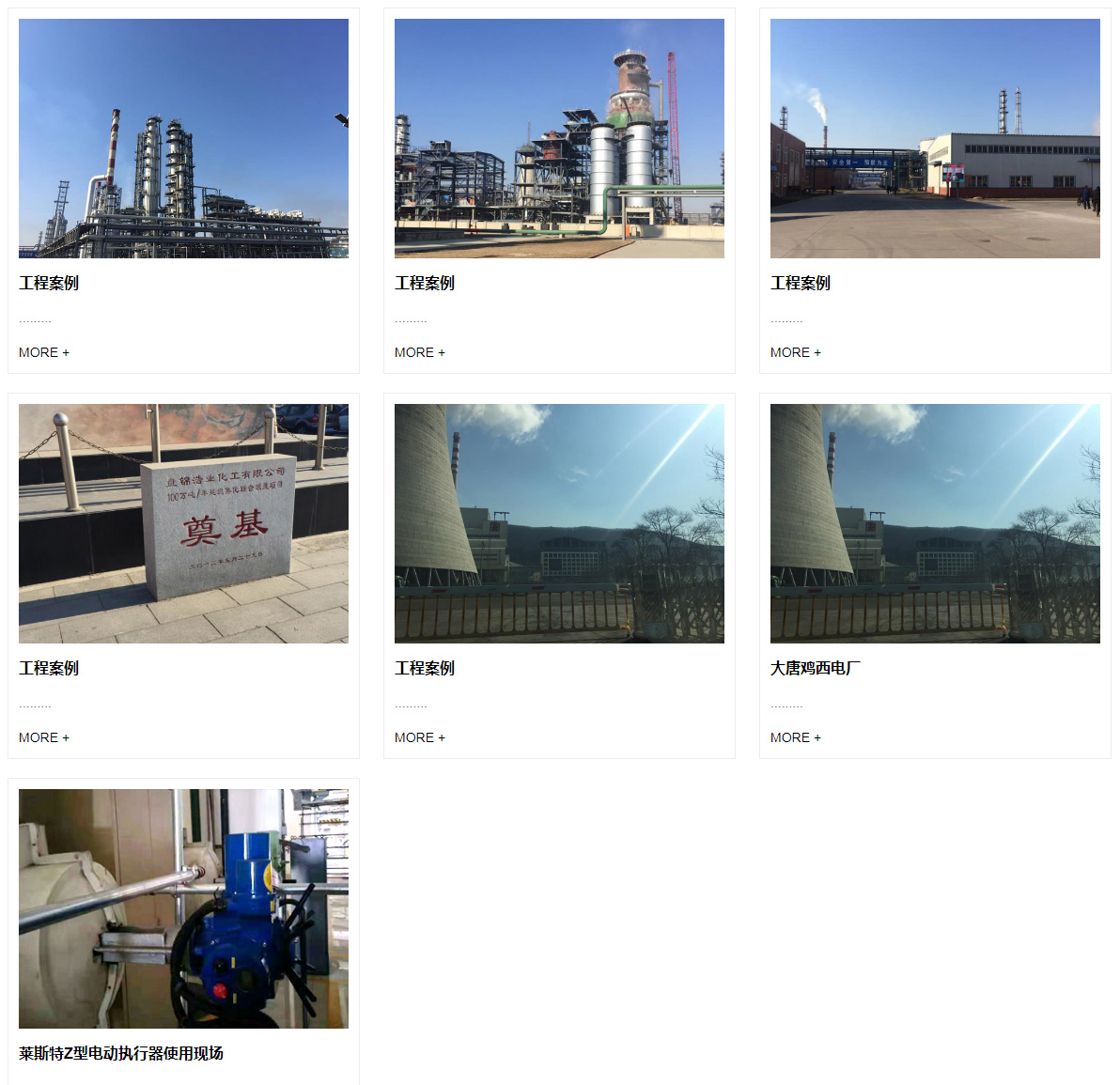Tap MORE + under the red crane plant photo
Screen dimensions: 1120x1085
click(x=419, y=352)
